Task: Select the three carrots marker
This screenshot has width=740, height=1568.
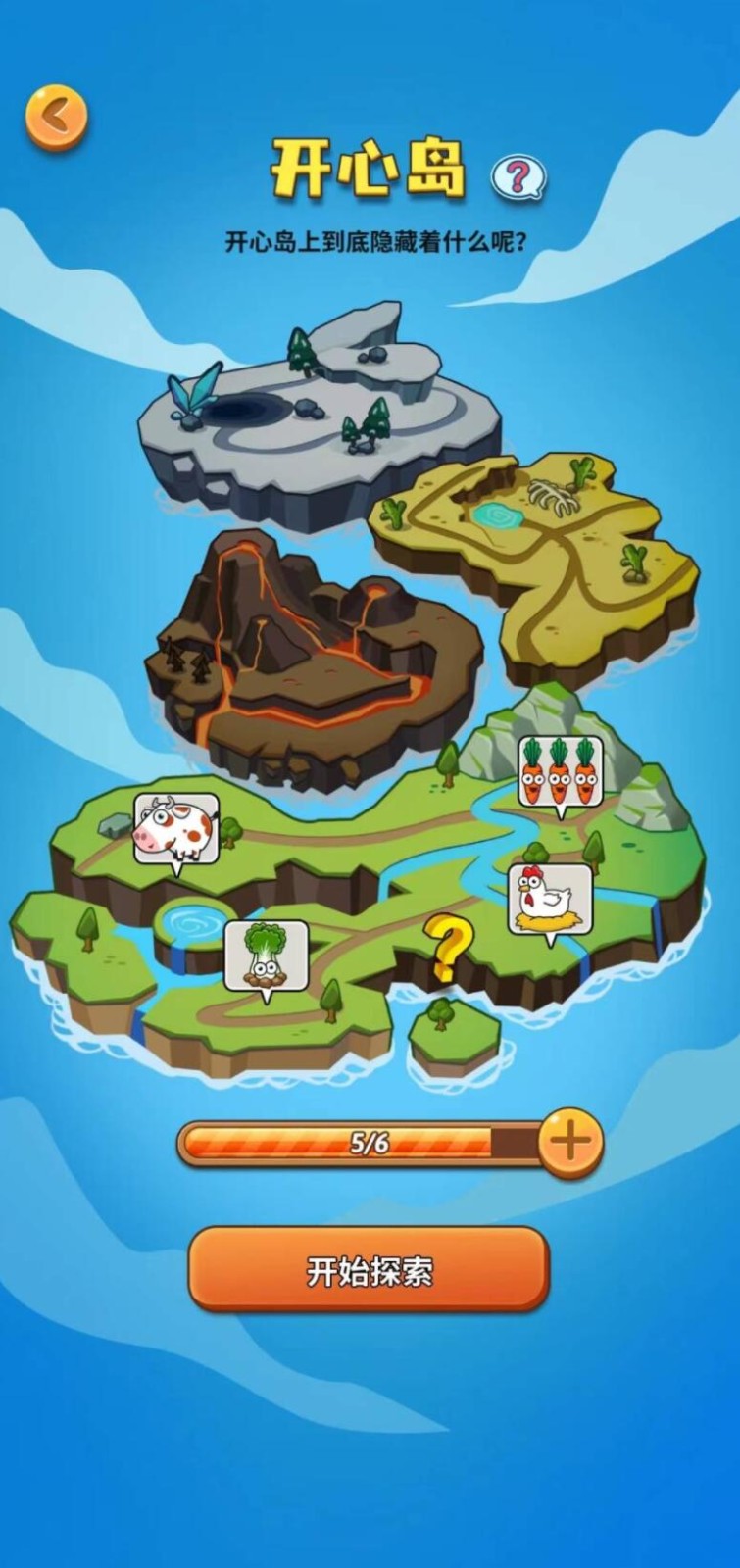Action: click(x=560, y=771)
